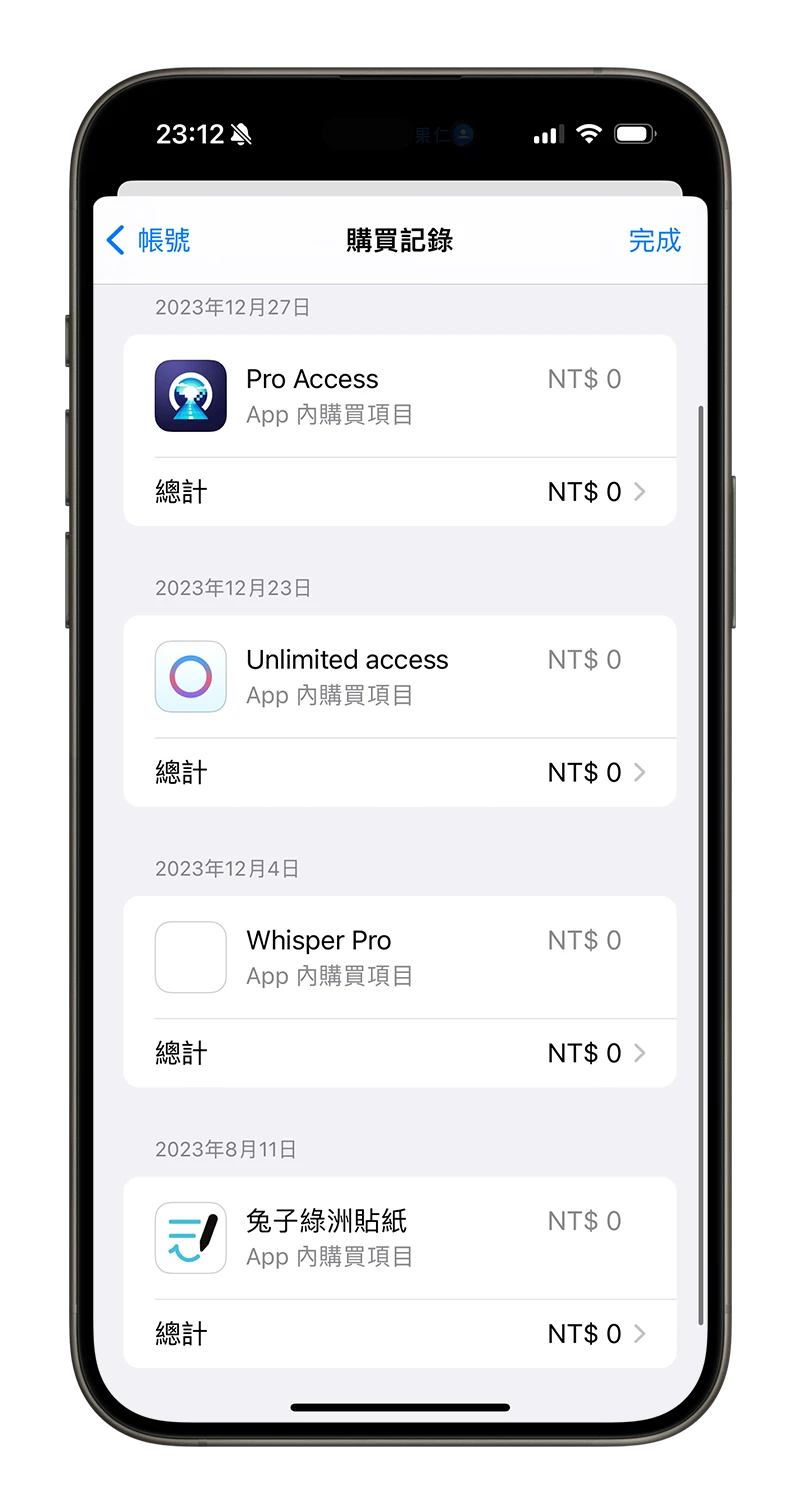Tap the Whisper Pro blank app icon
Image resolution: width=800 pixels, height=1512 pixels.
pos(191,957)
